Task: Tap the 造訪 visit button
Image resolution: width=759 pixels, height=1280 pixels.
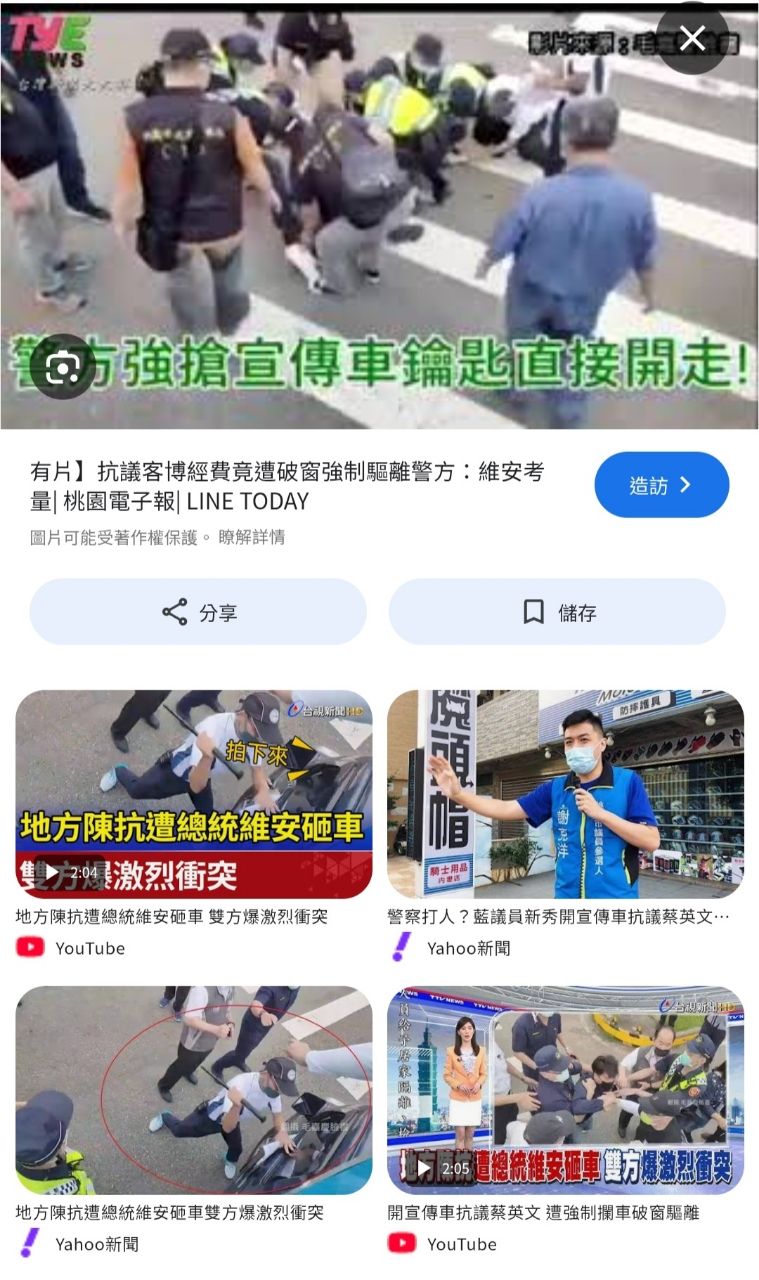Action: click(661, 485)
